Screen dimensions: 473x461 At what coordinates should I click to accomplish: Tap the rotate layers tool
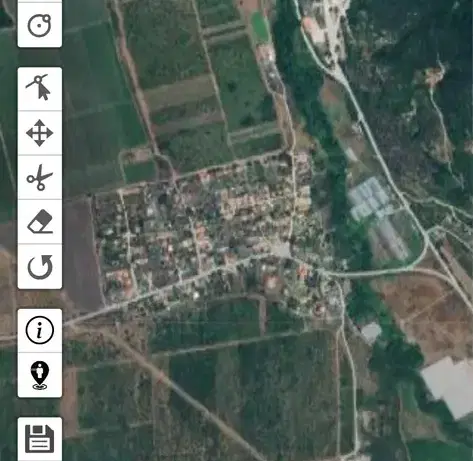point(40,266)
